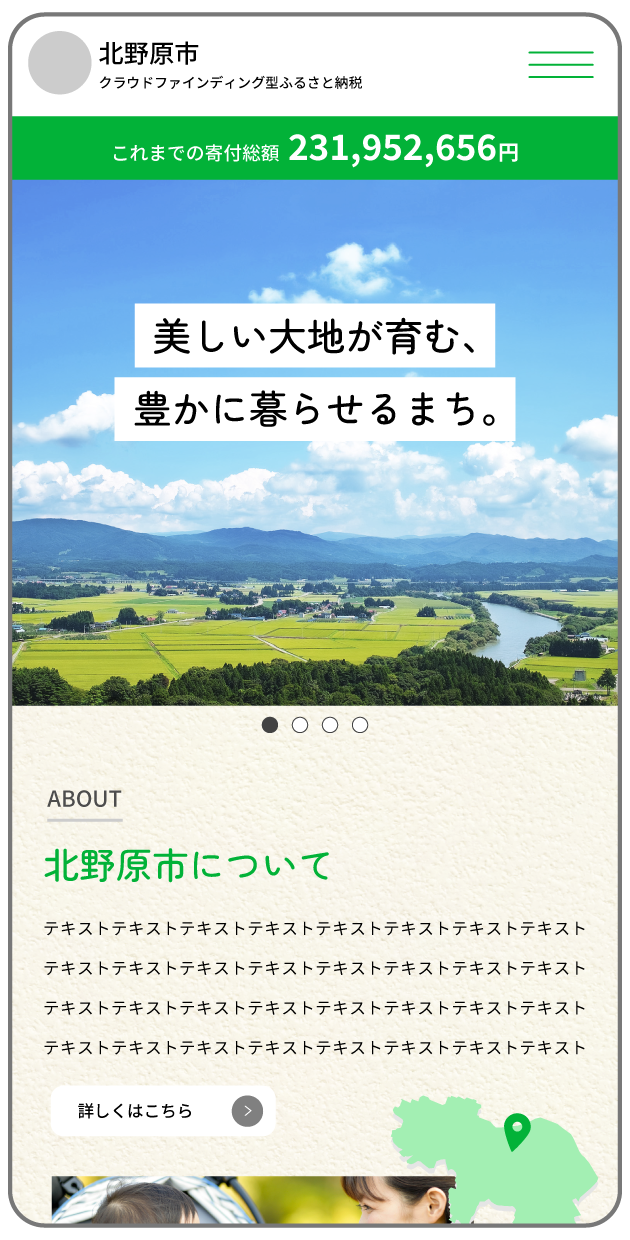Screen dimensions: 630x1240
Task: Select the fourth carousel dot
Action: tap(360, 725)
